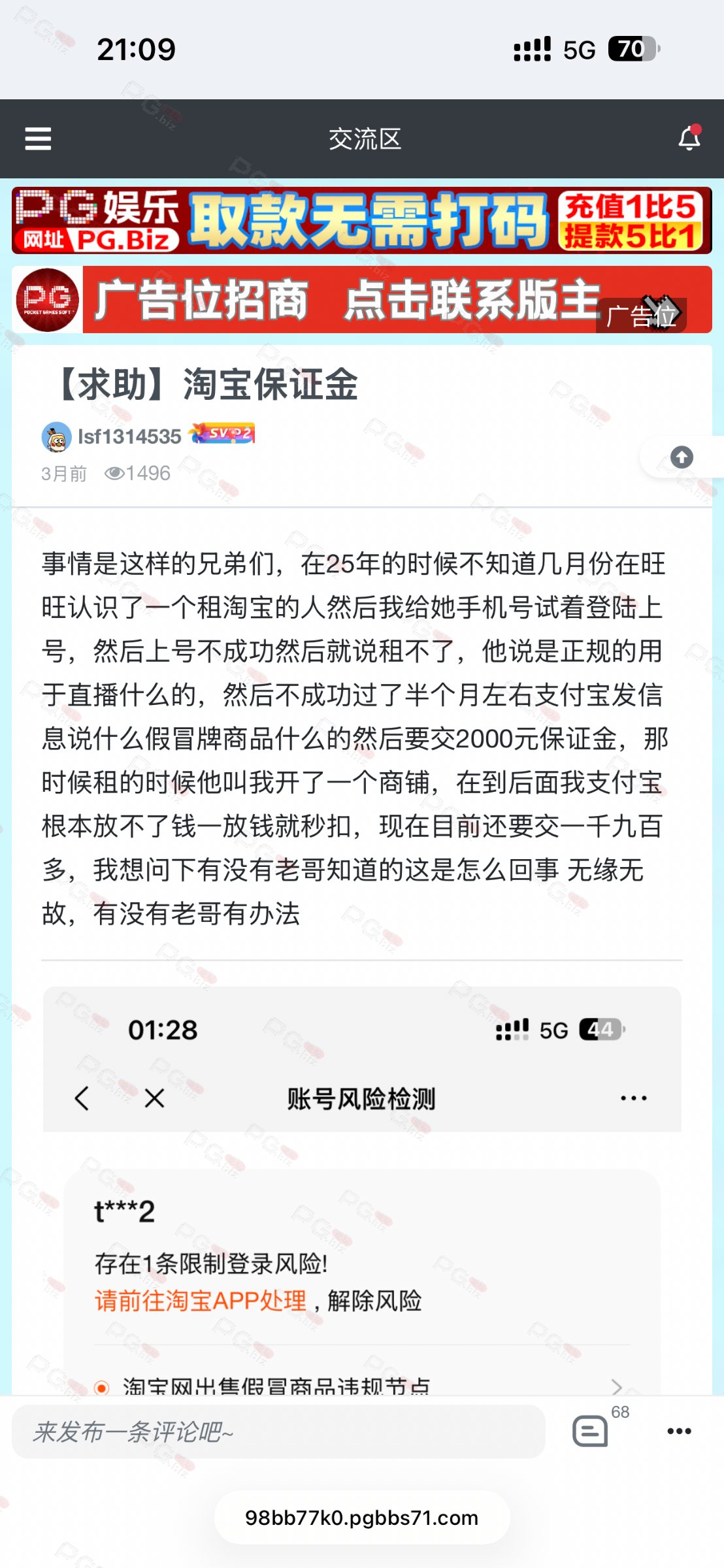
Task: Tap the browser address pgbbs71.com
Action: click(362, 1518)
